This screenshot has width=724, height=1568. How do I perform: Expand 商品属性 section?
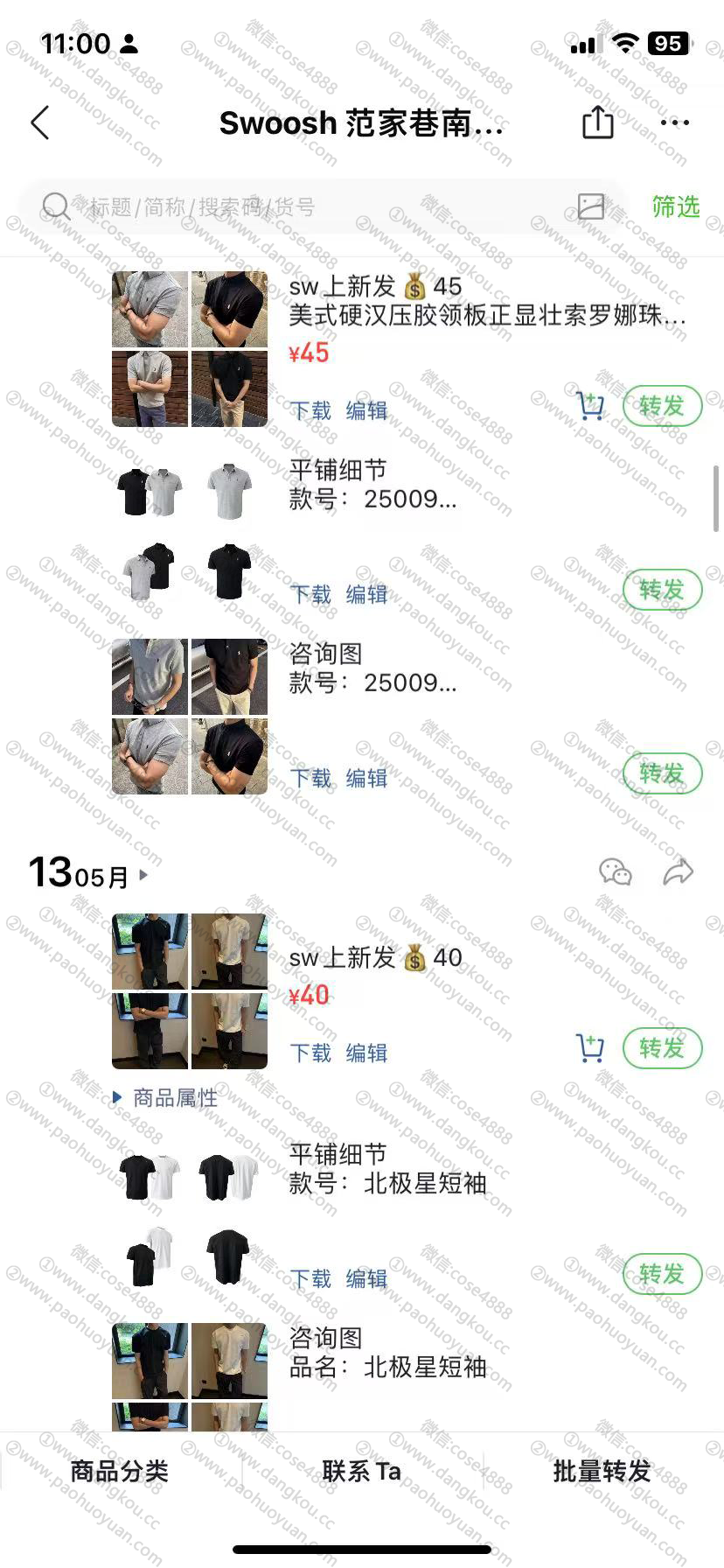coord(166,1097)
